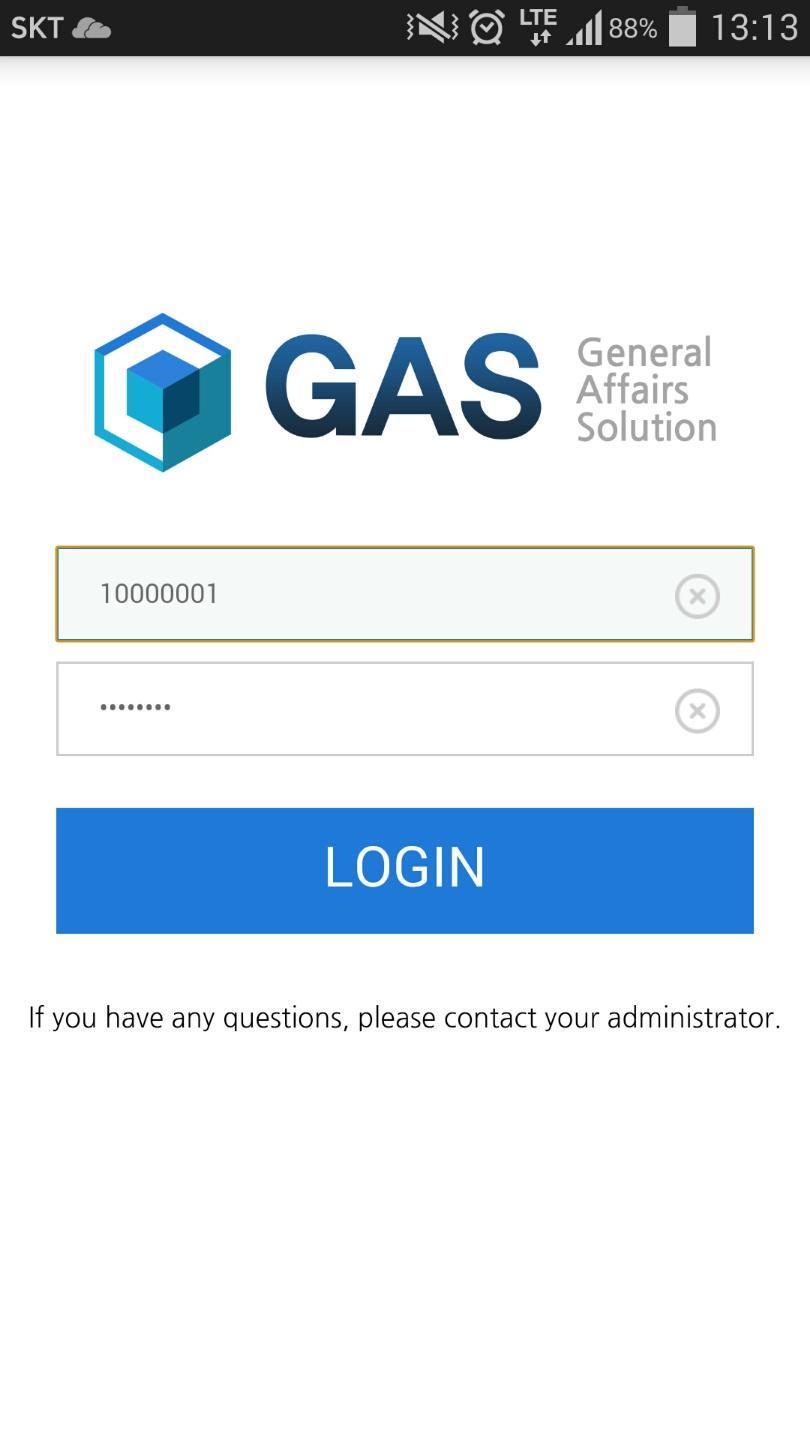Tap the LOGIN button
810x1440 pixels.
[404, 870]
